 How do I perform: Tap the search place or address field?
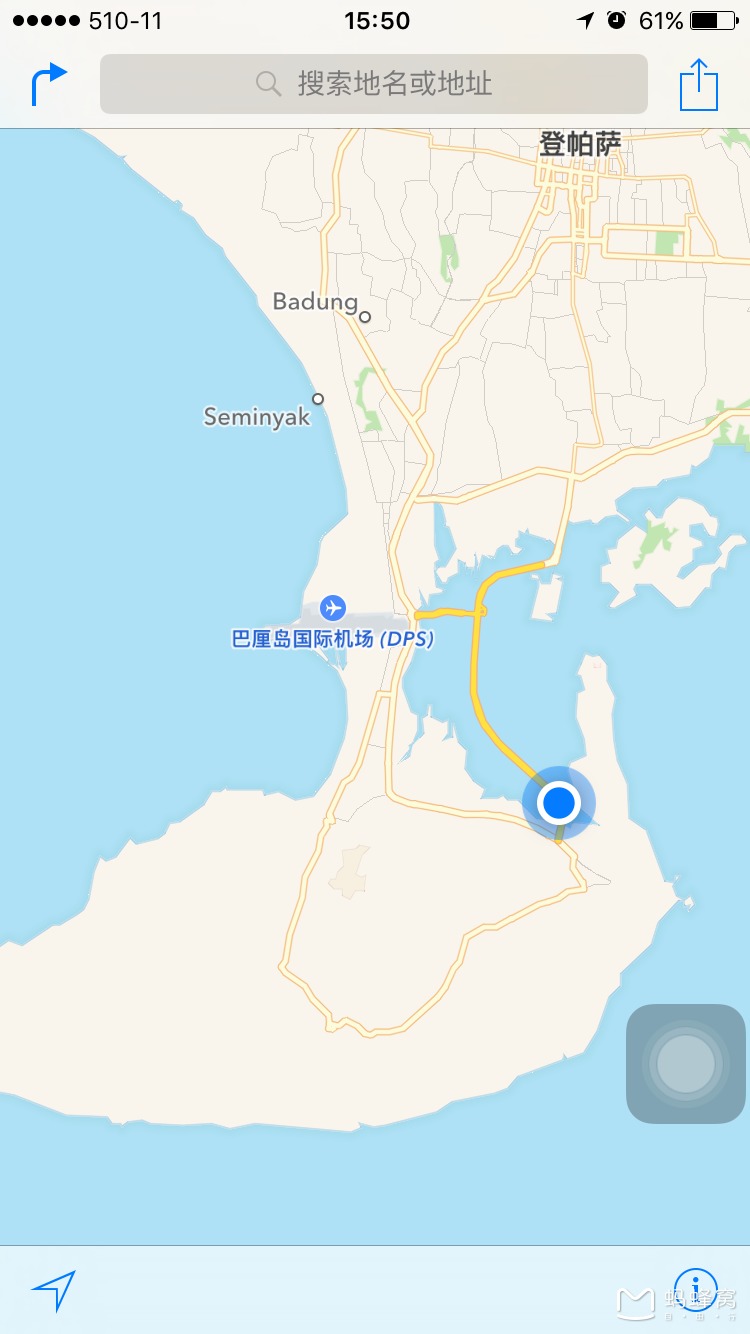pos(374,84)
